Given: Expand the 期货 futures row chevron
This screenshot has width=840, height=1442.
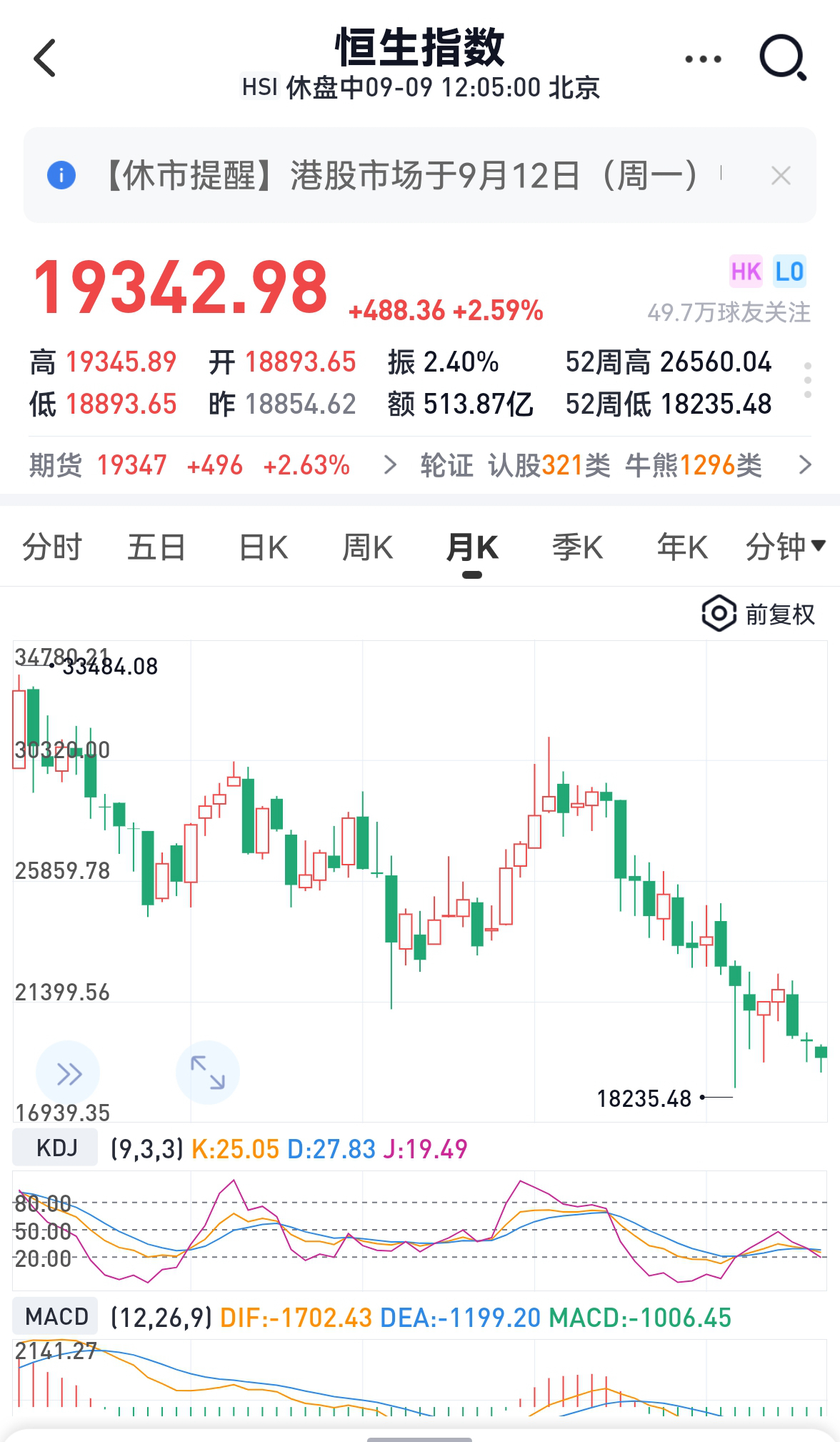Looking at the screenshot, I should tap(391, 464).
